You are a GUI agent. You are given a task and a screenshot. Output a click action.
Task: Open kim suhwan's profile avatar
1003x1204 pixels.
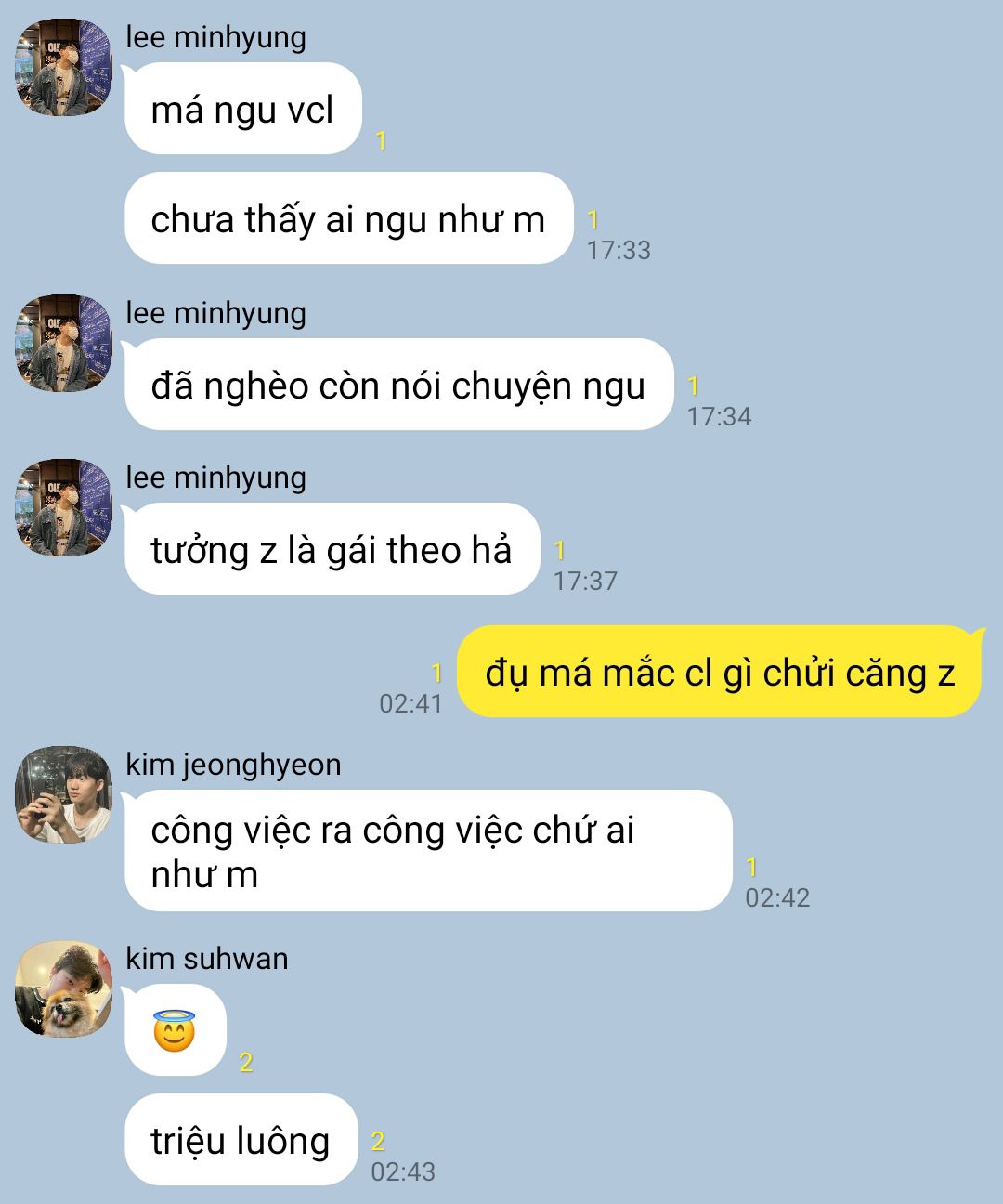click(64, 989)
